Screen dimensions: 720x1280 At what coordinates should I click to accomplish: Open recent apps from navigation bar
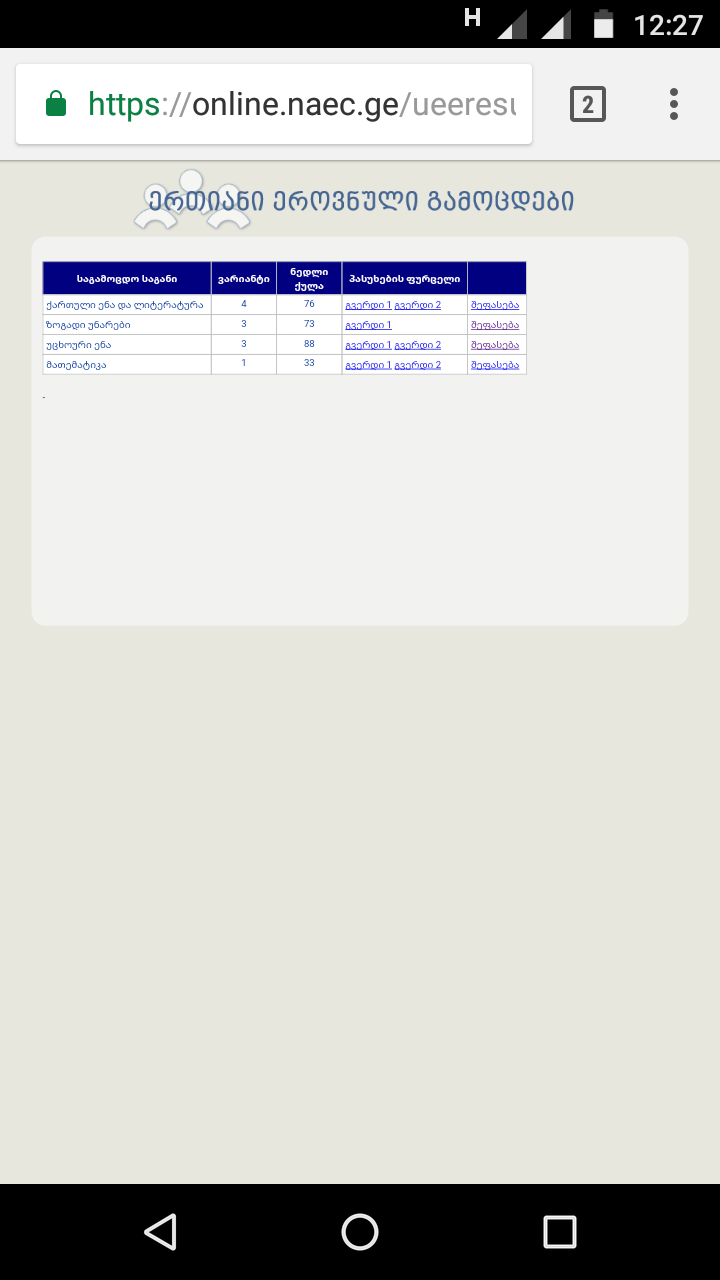(x=560, y=1232)
